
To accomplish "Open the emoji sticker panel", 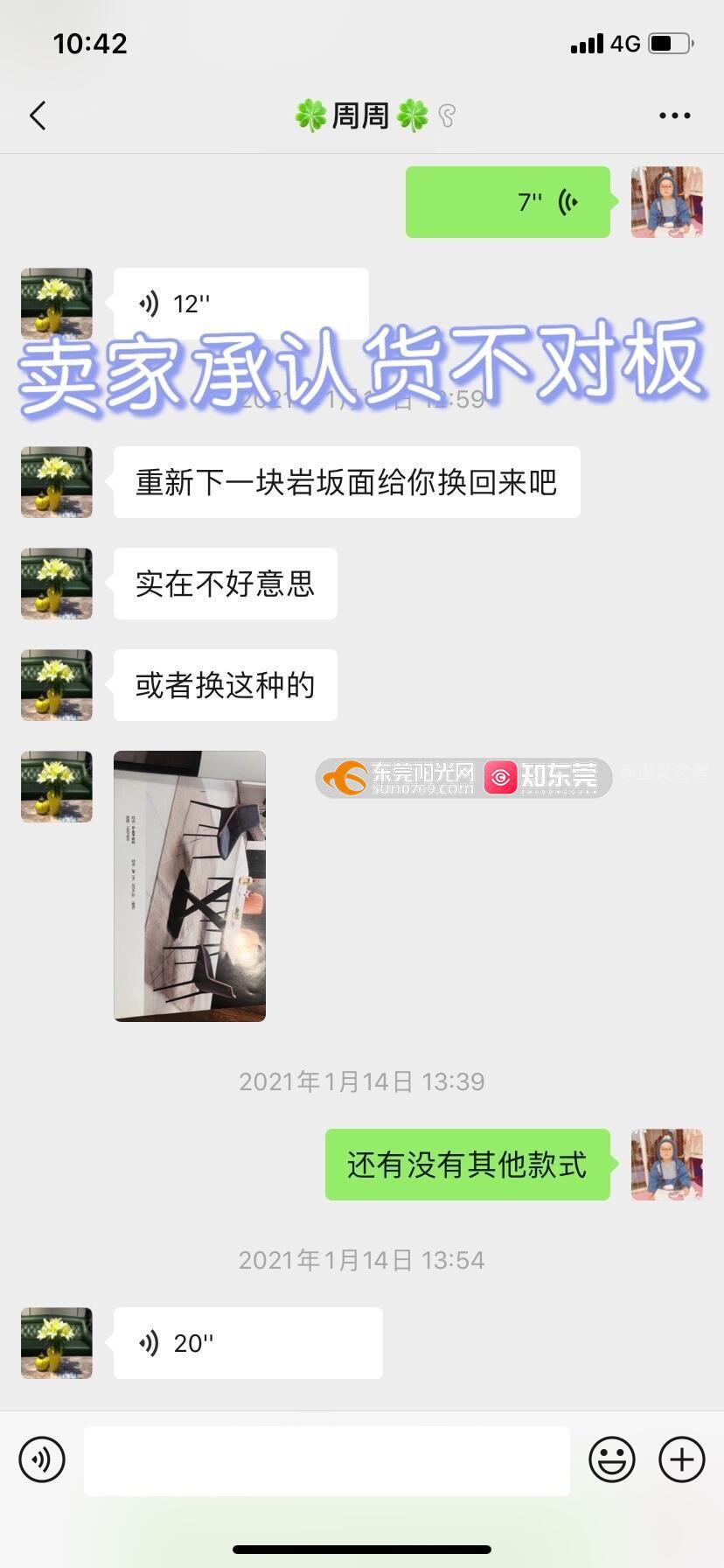I will coord(612,1459).
